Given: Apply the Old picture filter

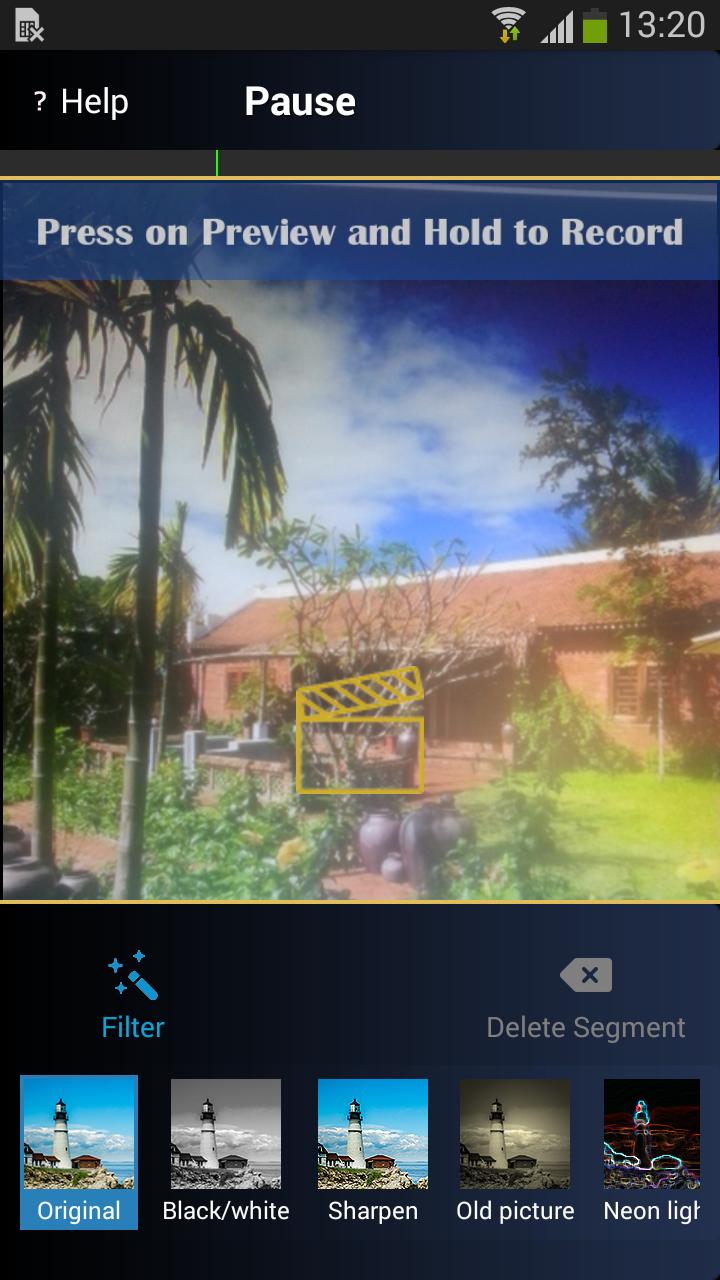Looking at the screenshot, I should [x=515, y=1150].
